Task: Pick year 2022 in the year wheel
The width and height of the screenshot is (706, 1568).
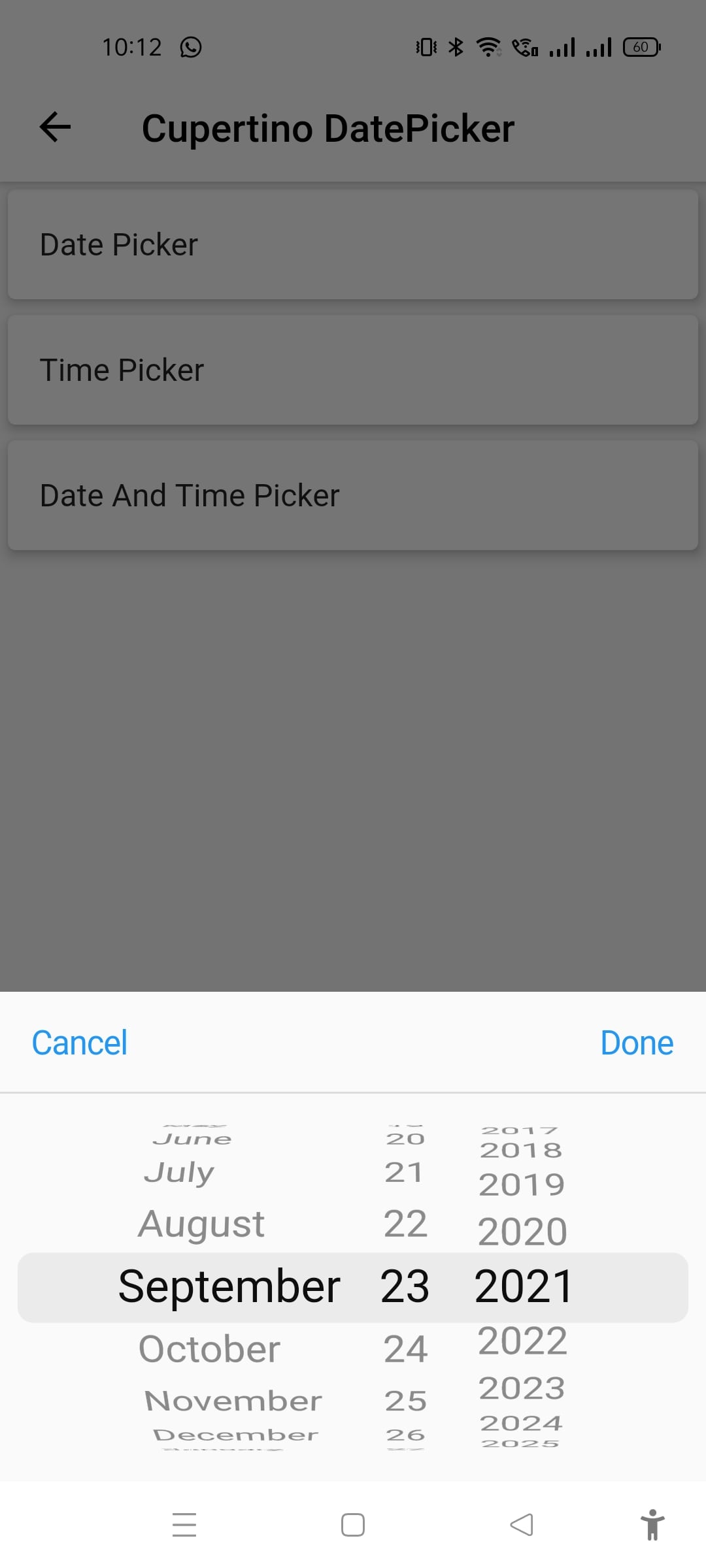Action: coord(522,1341)
